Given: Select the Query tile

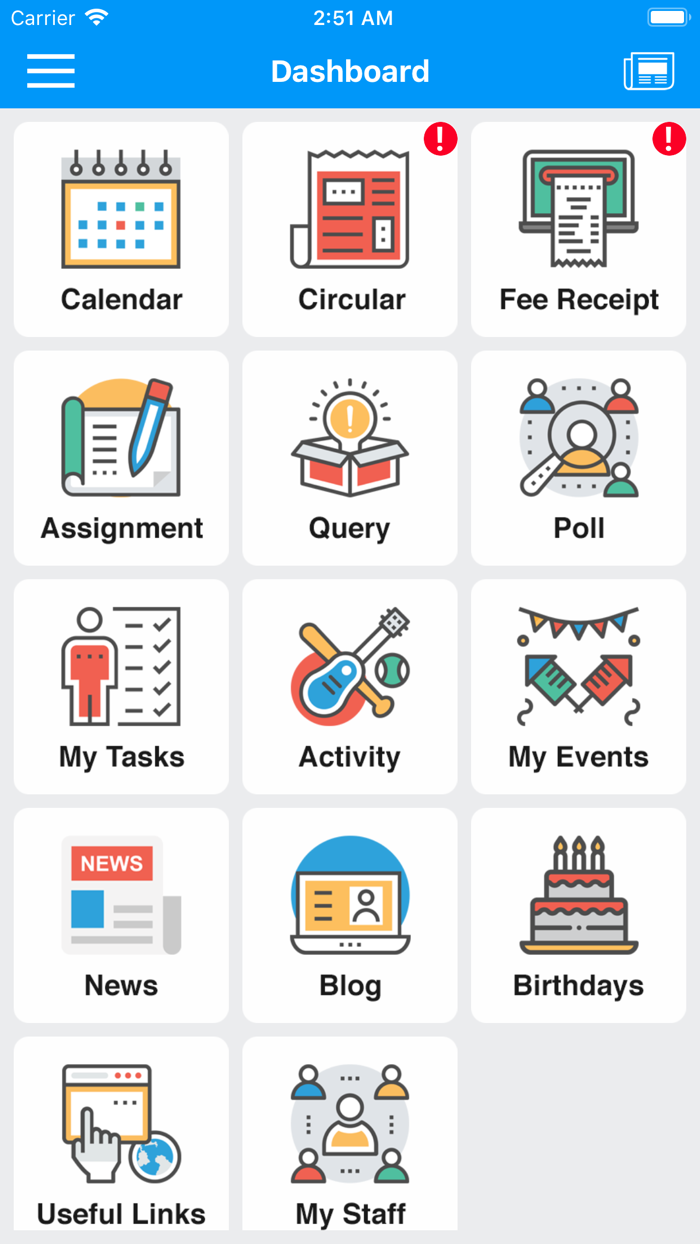Looking at the screenshot, I should click(350, 458).
